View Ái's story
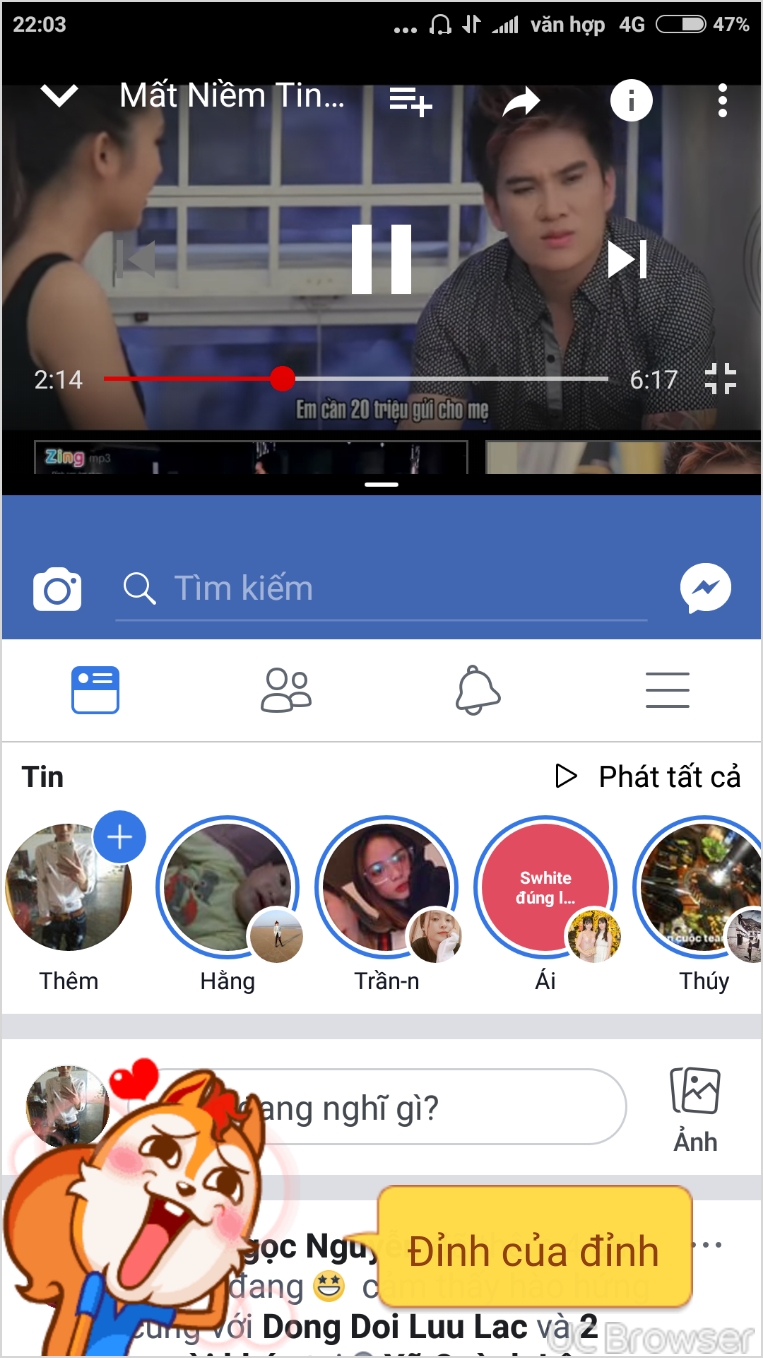The height and width of the screenshot is (1358, 763). click(545, 887)
